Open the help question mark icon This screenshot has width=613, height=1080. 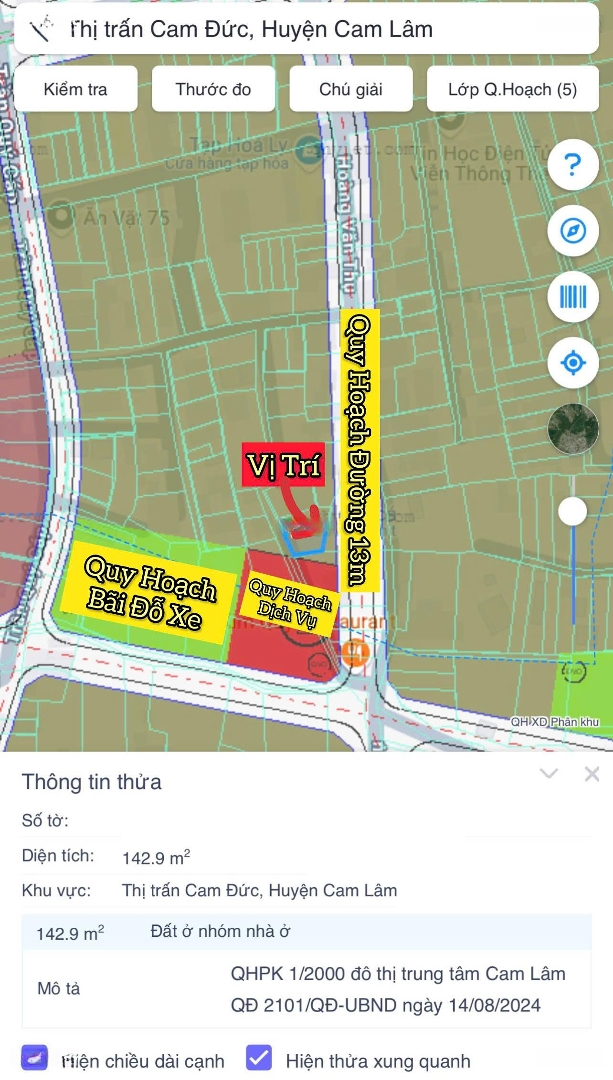(573, 165)
